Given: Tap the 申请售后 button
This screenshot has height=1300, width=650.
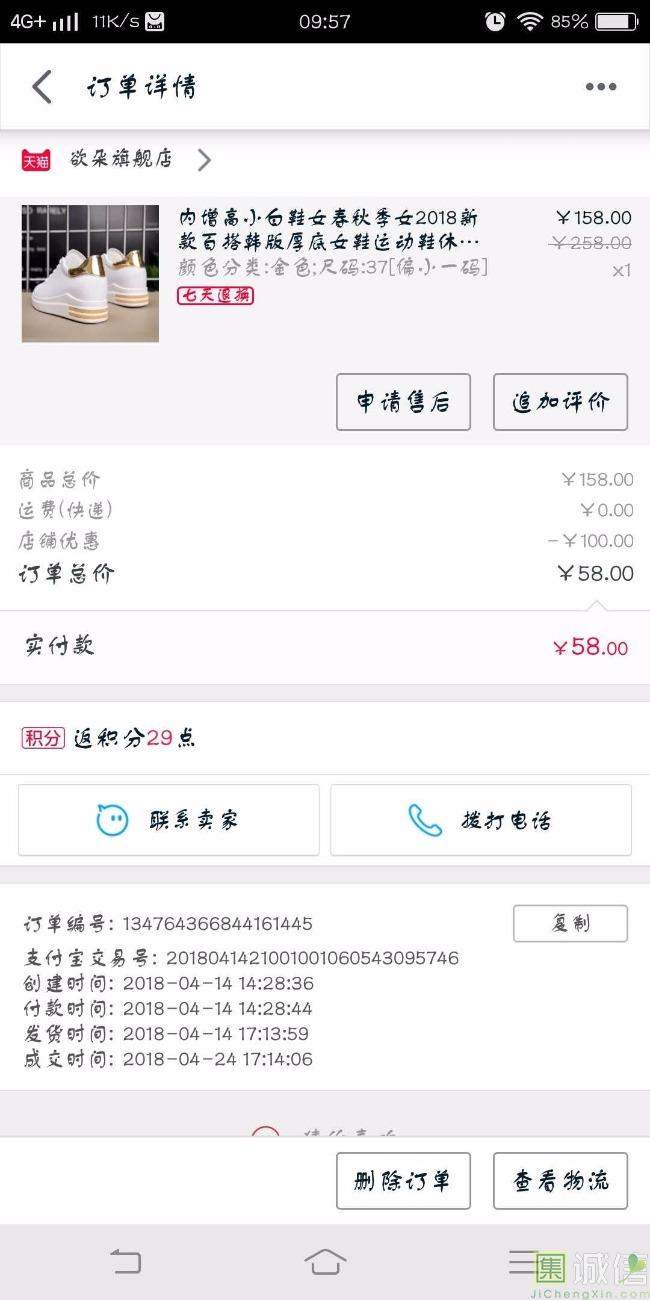Looking at the screenshot, I should tap(403, 402).
